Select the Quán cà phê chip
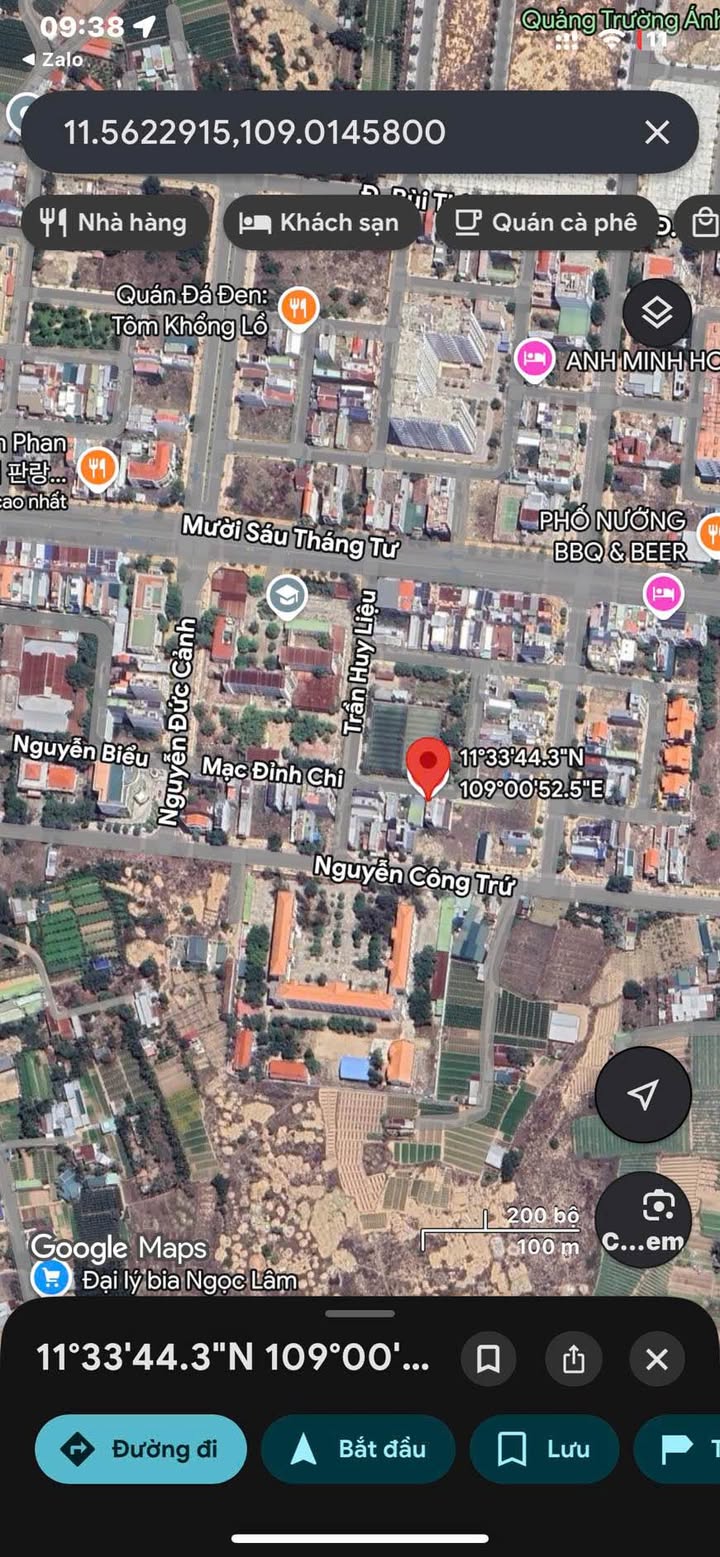 click(x=547, y=222)
